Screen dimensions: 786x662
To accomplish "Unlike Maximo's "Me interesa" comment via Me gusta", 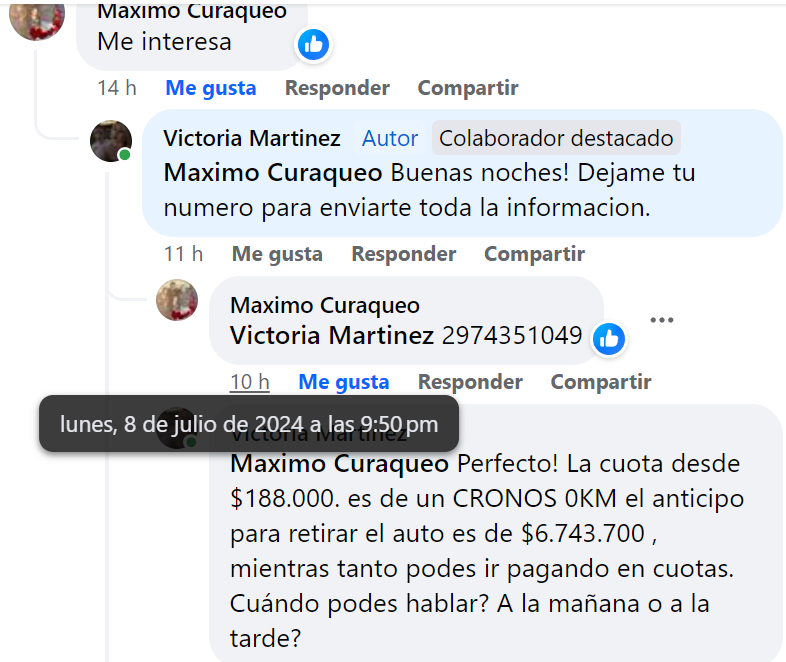I will click(210, 88).
